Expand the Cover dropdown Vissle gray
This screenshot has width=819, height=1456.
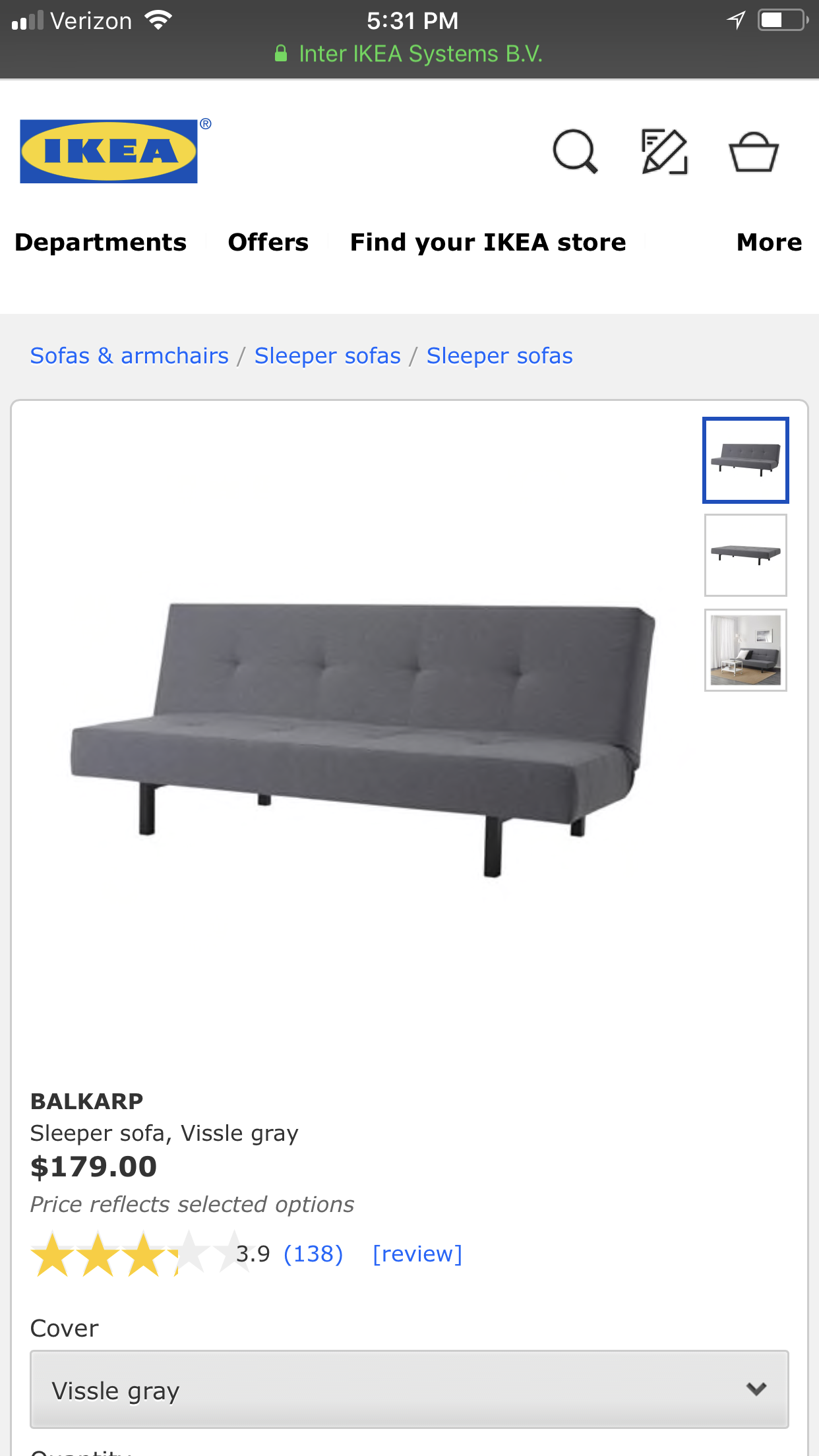(409, 1389)
